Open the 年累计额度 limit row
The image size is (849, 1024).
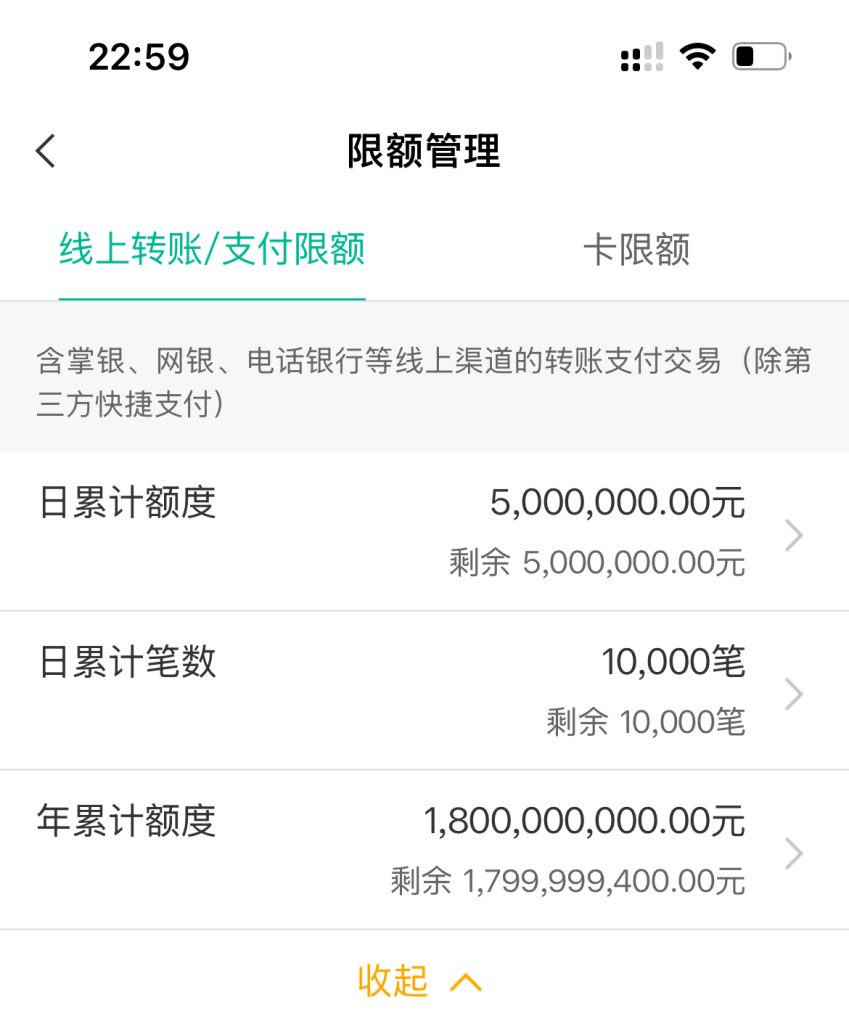click(x=424, y=851)
